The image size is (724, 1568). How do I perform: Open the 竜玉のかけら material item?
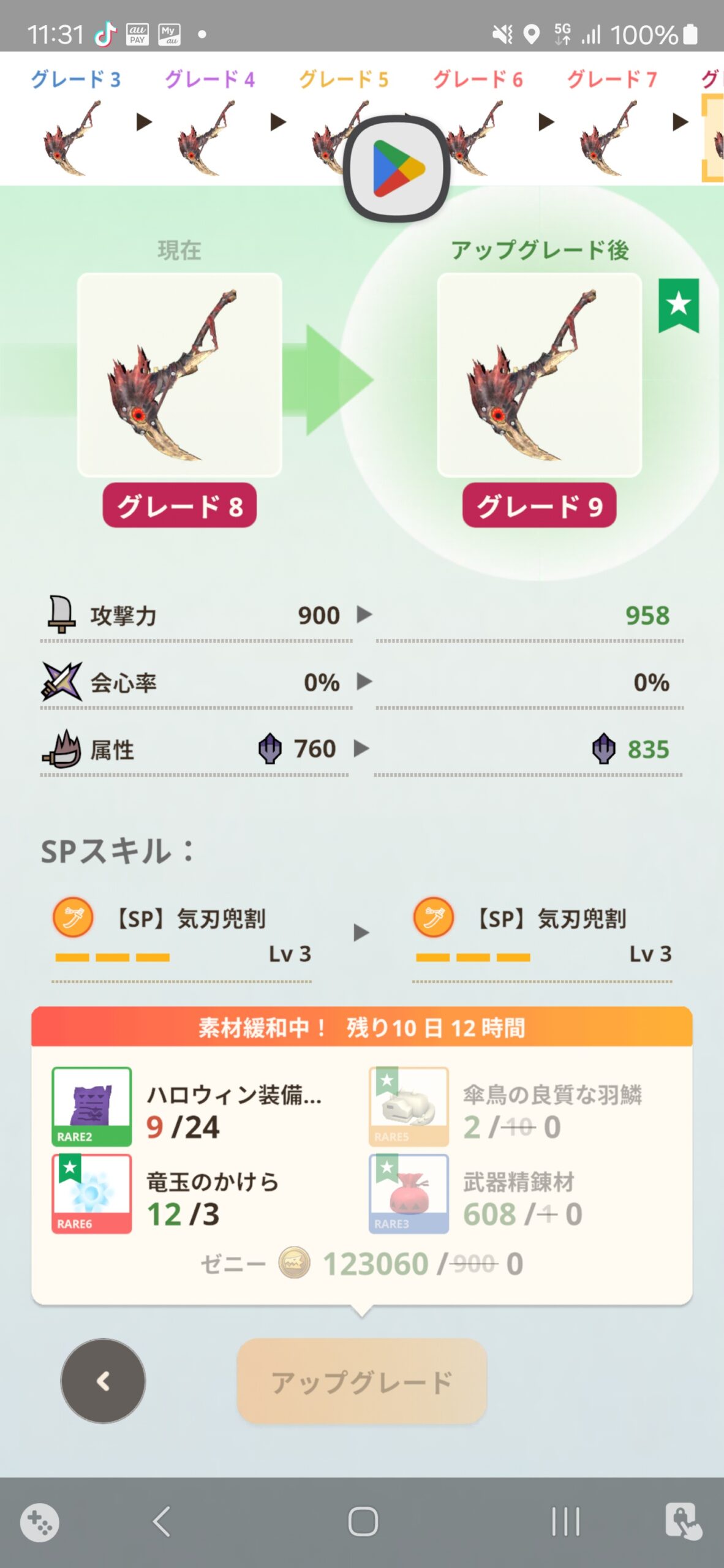click(92, 1193)
